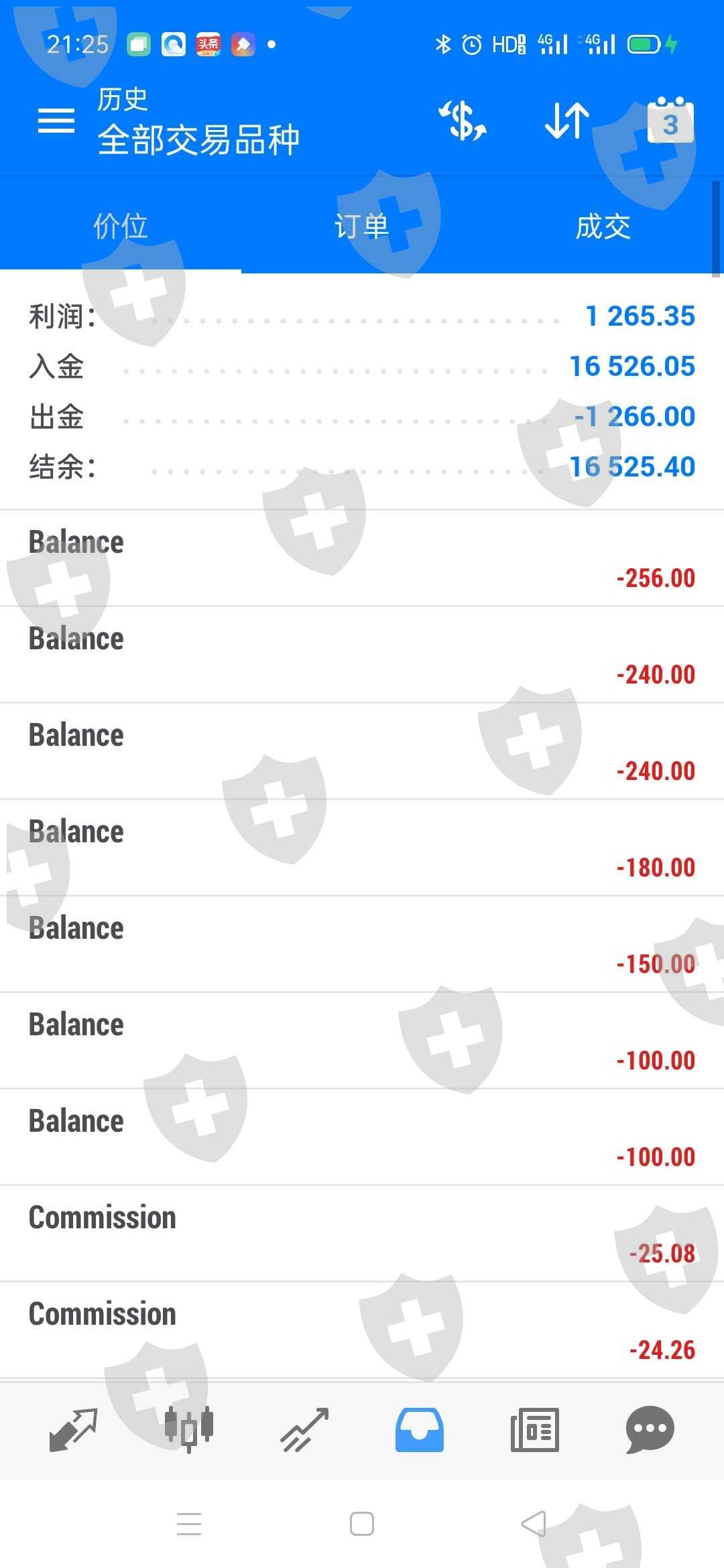This screenshot has width=724, height=1568.
Task: Switch to the 价位 tab
Action: pos(121,226)
